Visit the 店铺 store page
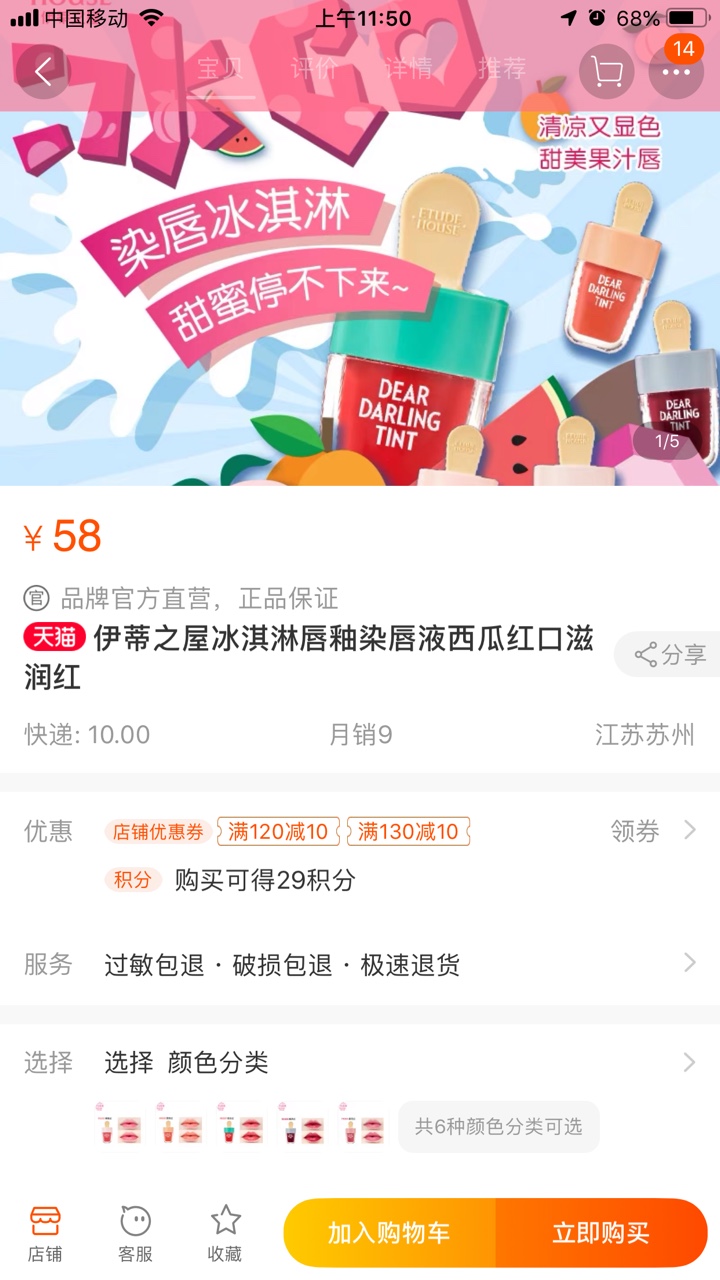The image size is (720, 1280). pyautogui.click(x=45, y=1233)
